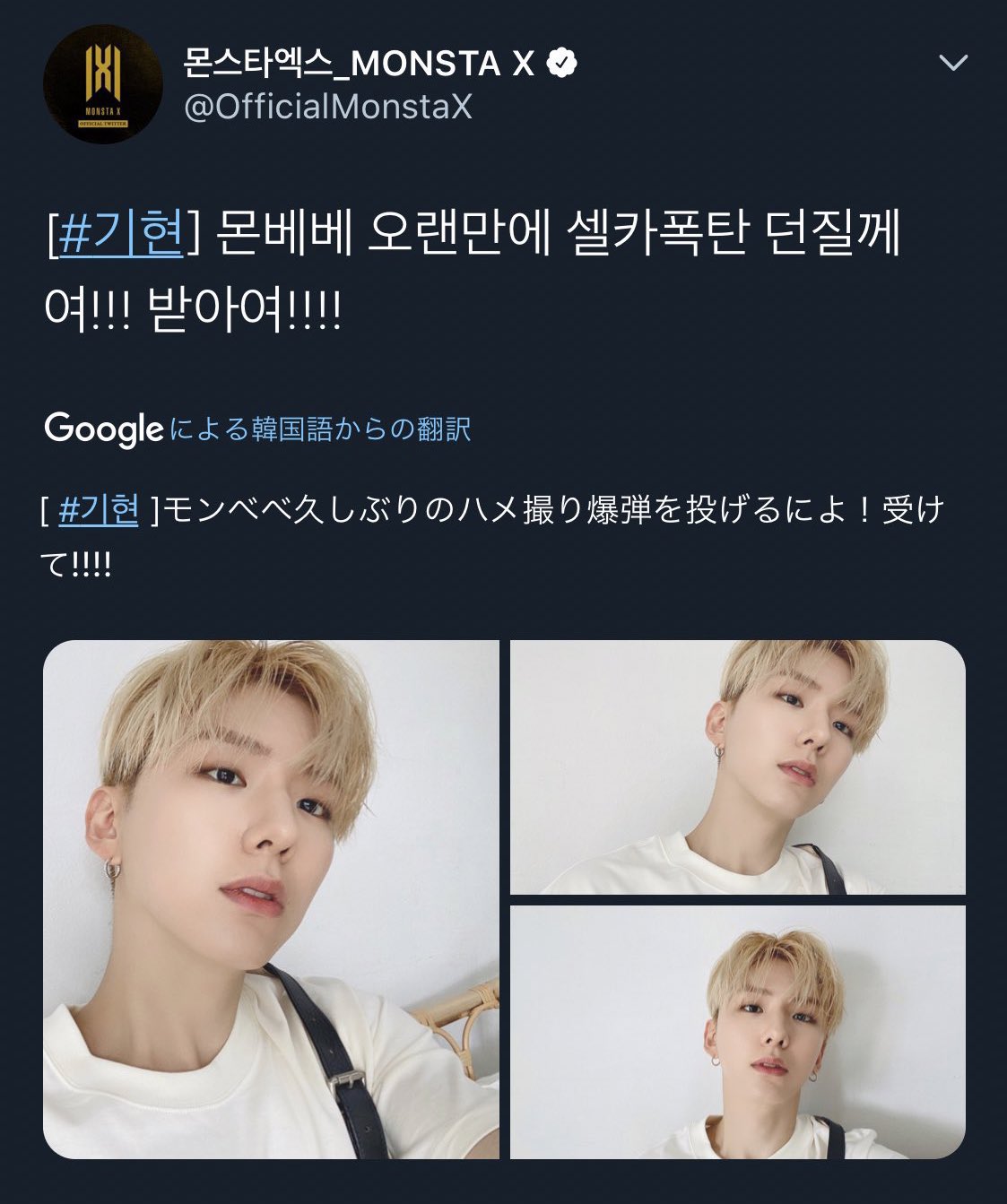Open the top right selfie photo
1007x1204 pixels.
point(737,767)
